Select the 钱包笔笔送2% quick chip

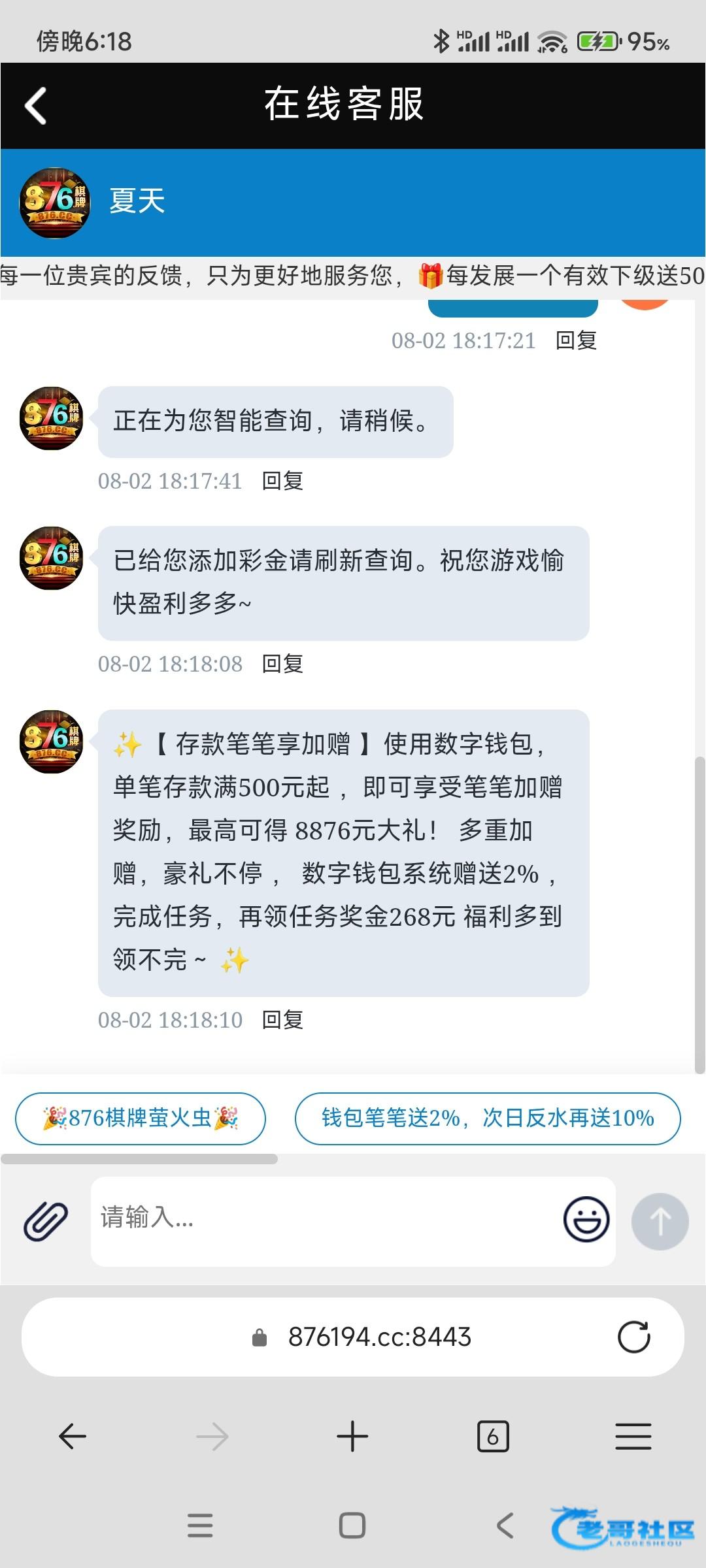(x=488, y=1119)
